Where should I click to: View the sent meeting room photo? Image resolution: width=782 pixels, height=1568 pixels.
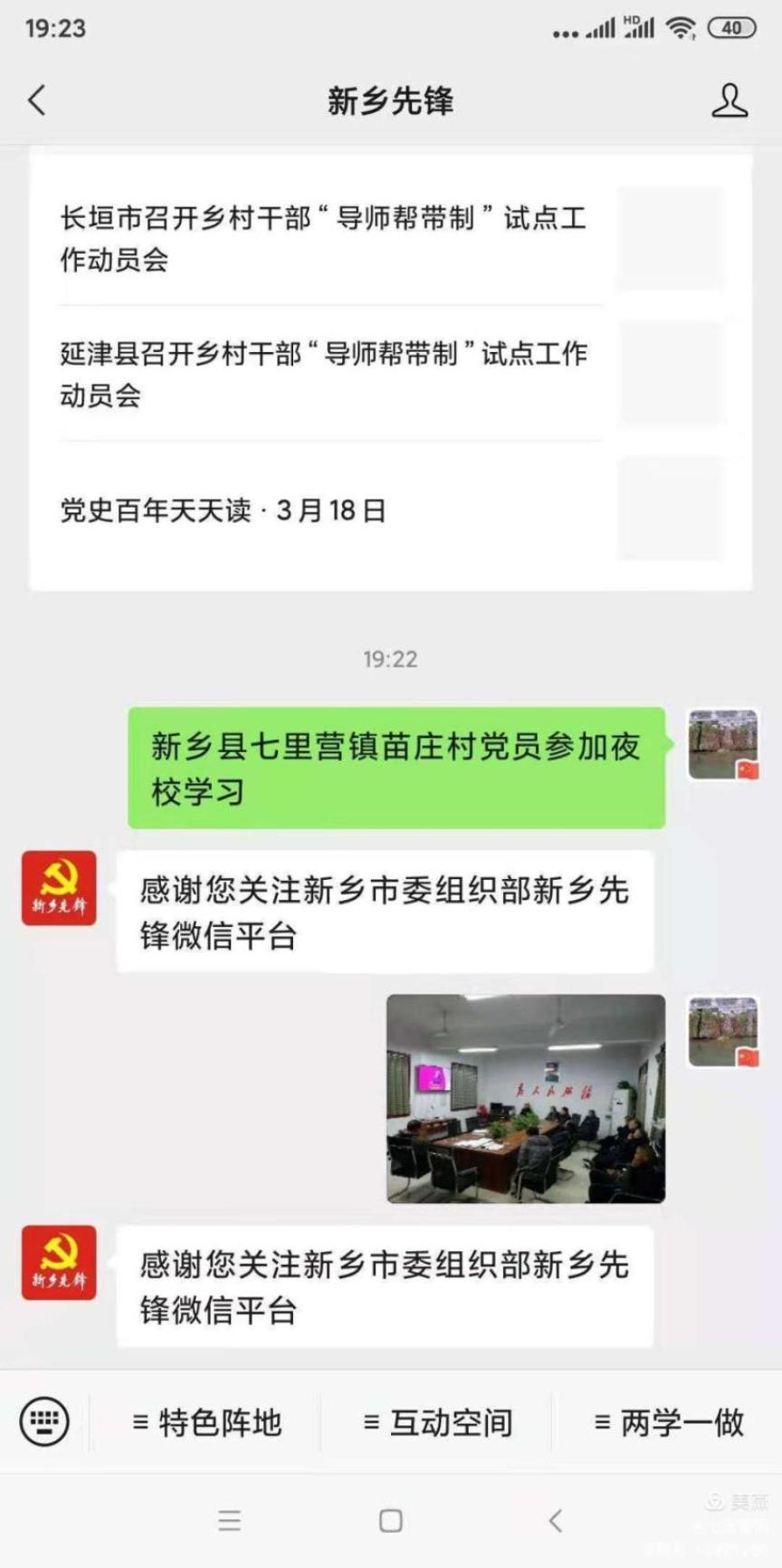526,1098
